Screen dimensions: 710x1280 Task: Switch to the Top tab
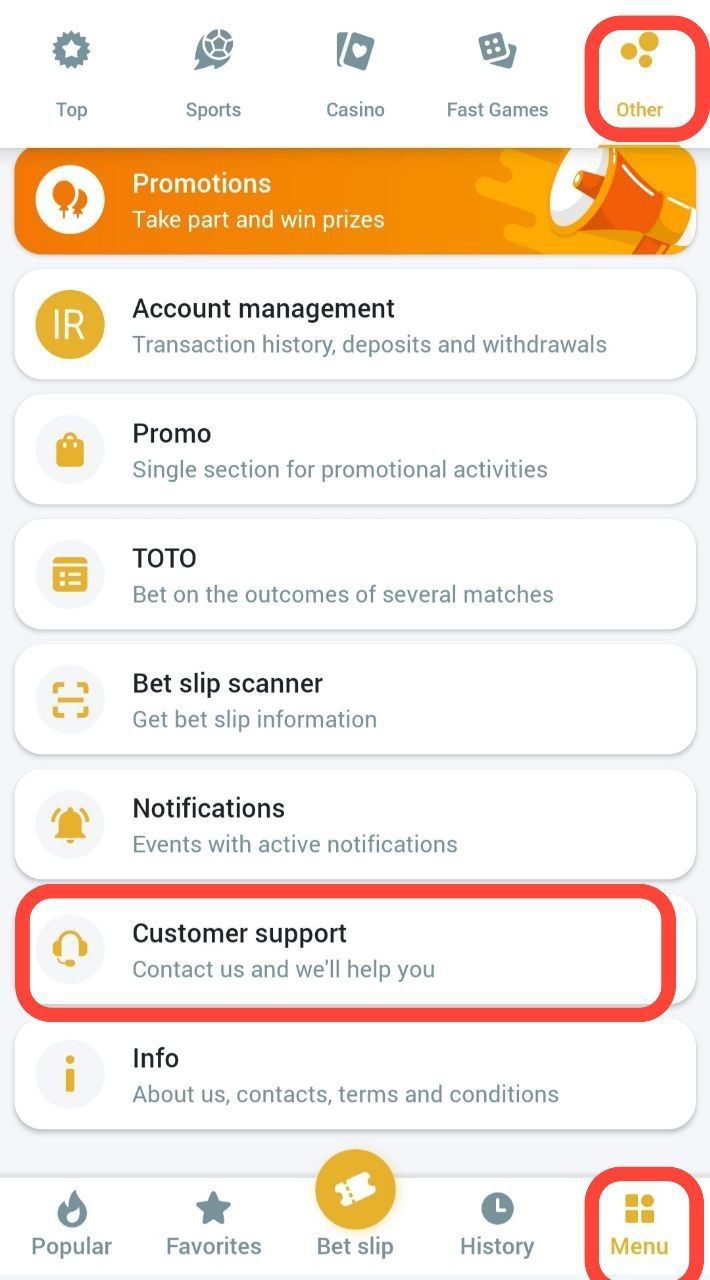(x=71, y=75)
